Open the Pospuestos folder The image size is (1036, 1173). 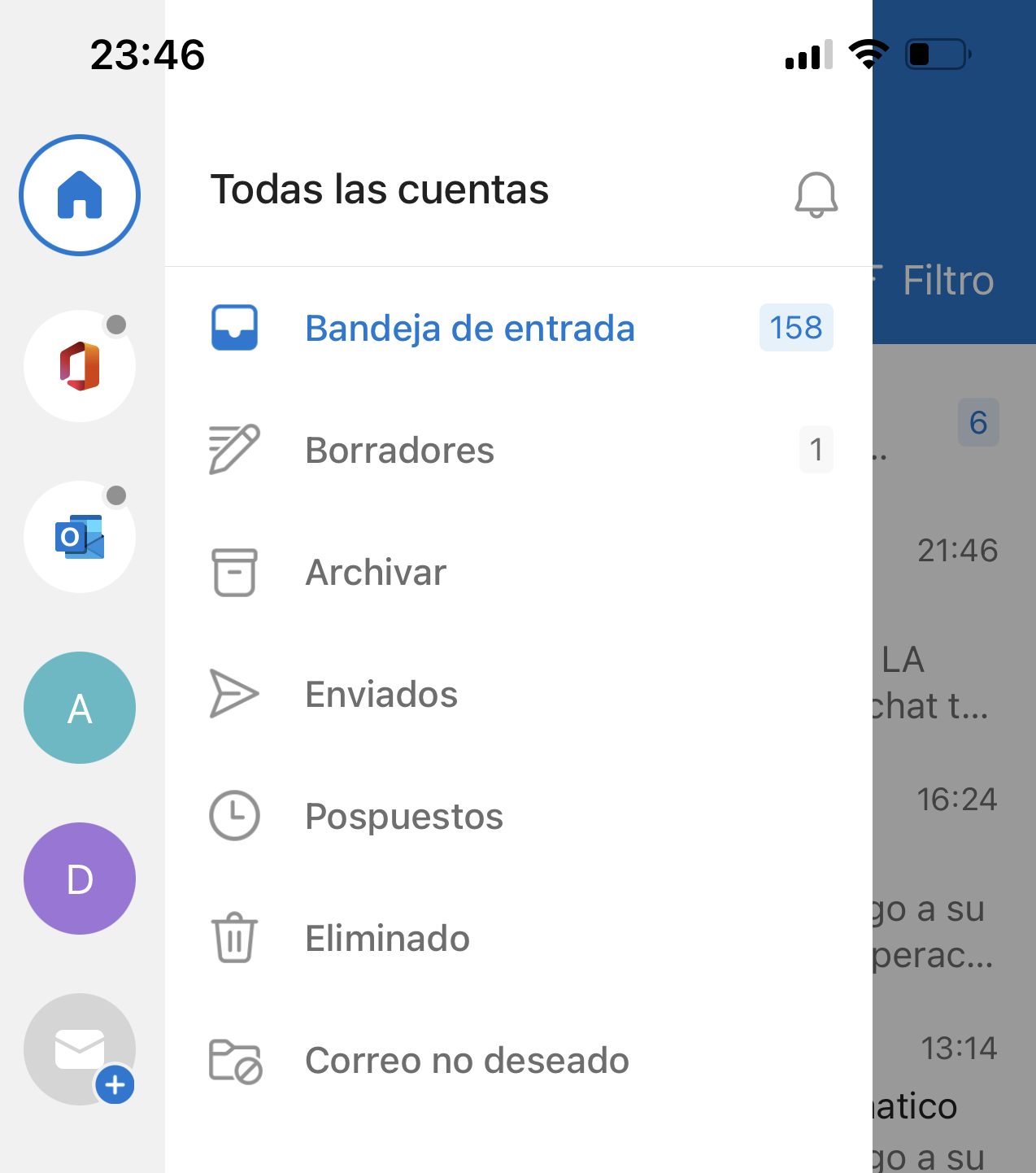(x=404, y=817)
